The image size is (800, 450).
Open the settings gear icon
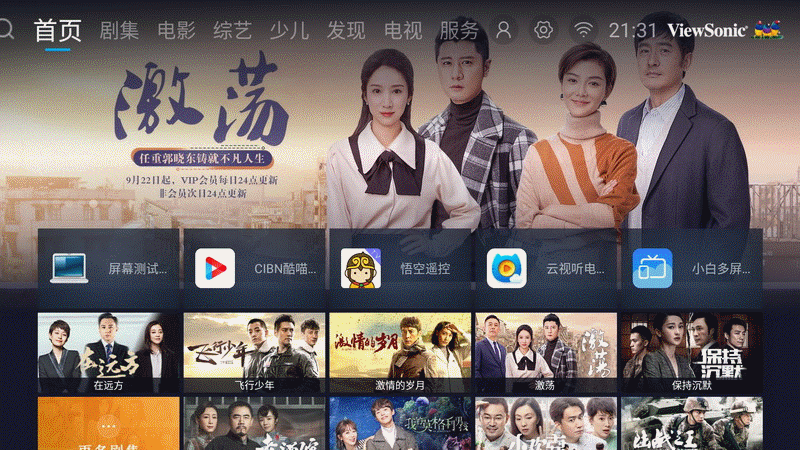point(543,30)
